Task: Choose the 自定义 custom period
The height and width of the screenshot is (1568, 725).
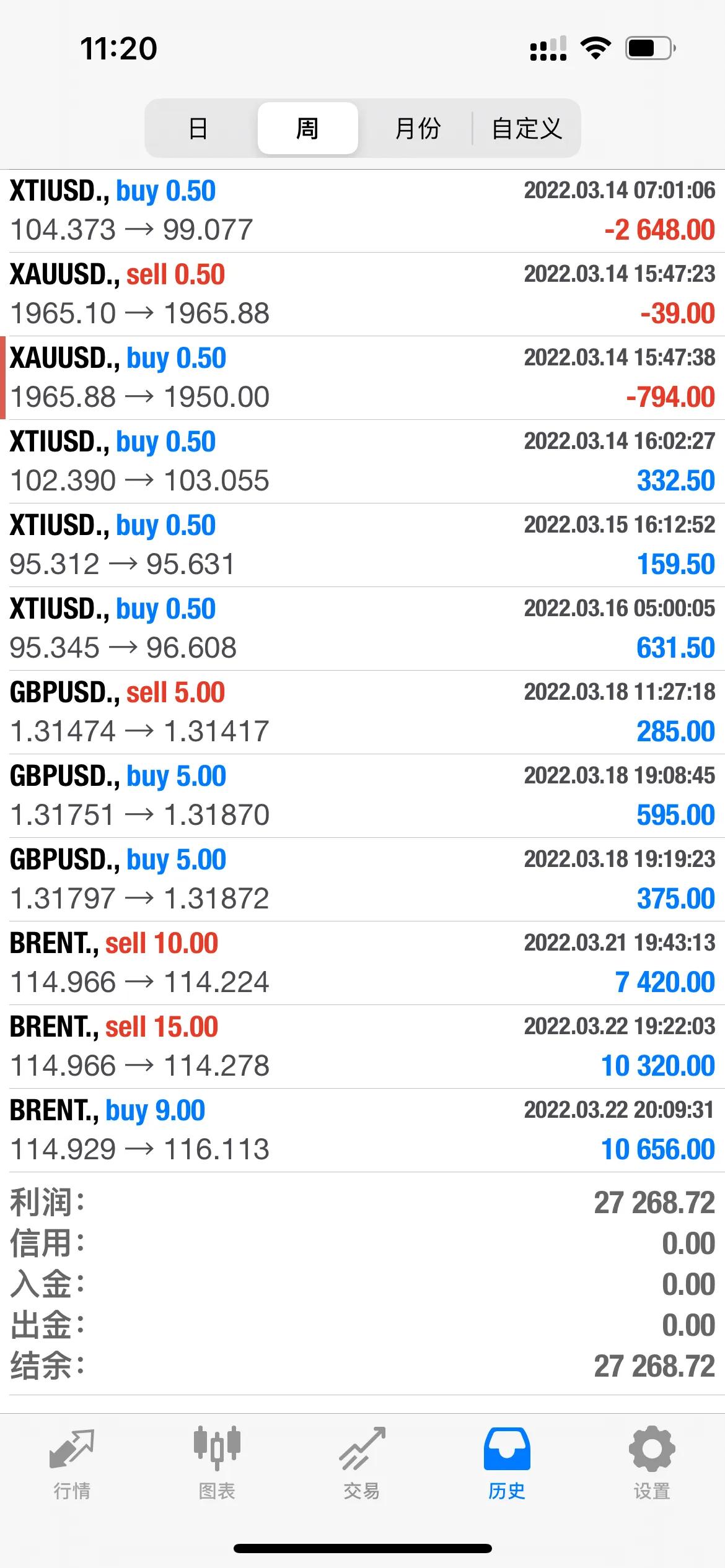Action: point(527,129)
